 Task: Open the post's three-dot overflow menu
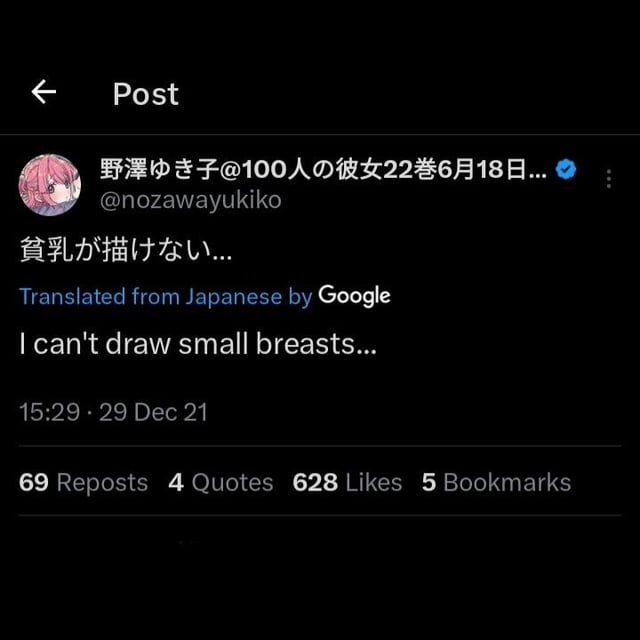608,179
